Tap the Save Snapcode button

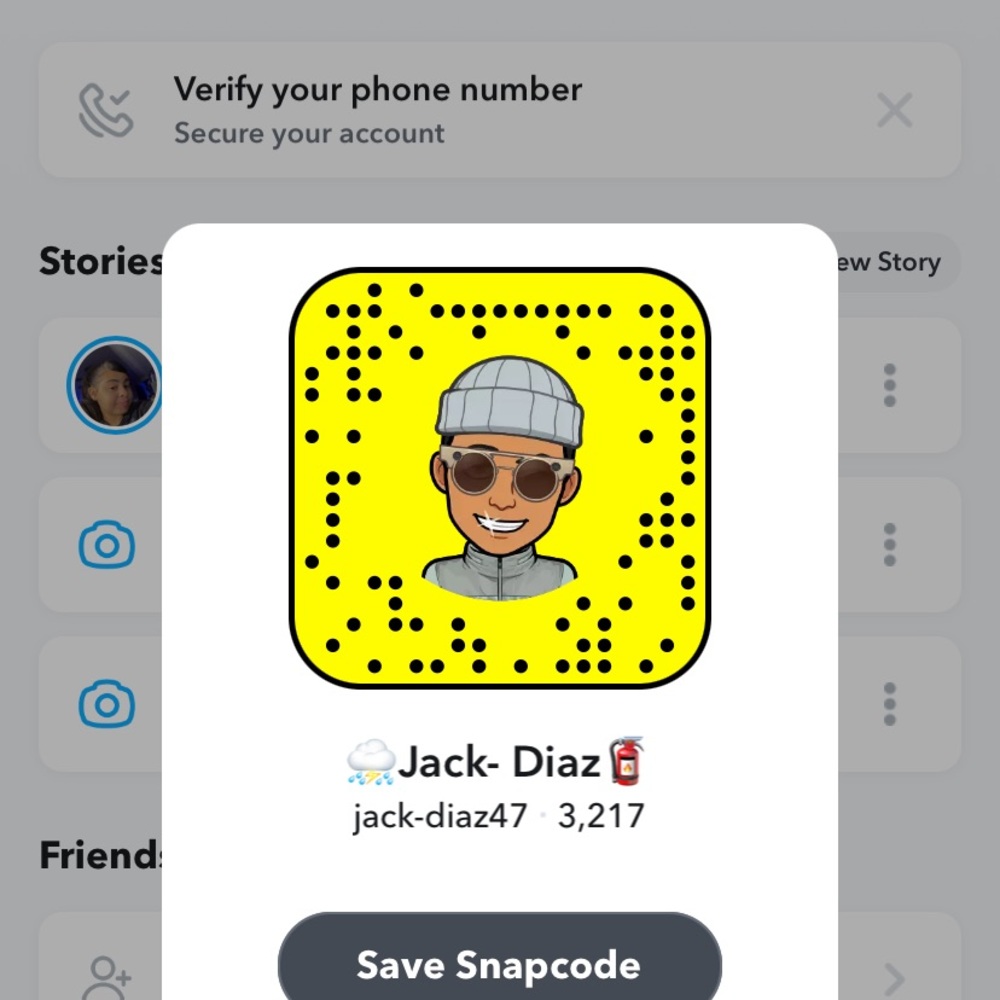(x=499, y=956)
